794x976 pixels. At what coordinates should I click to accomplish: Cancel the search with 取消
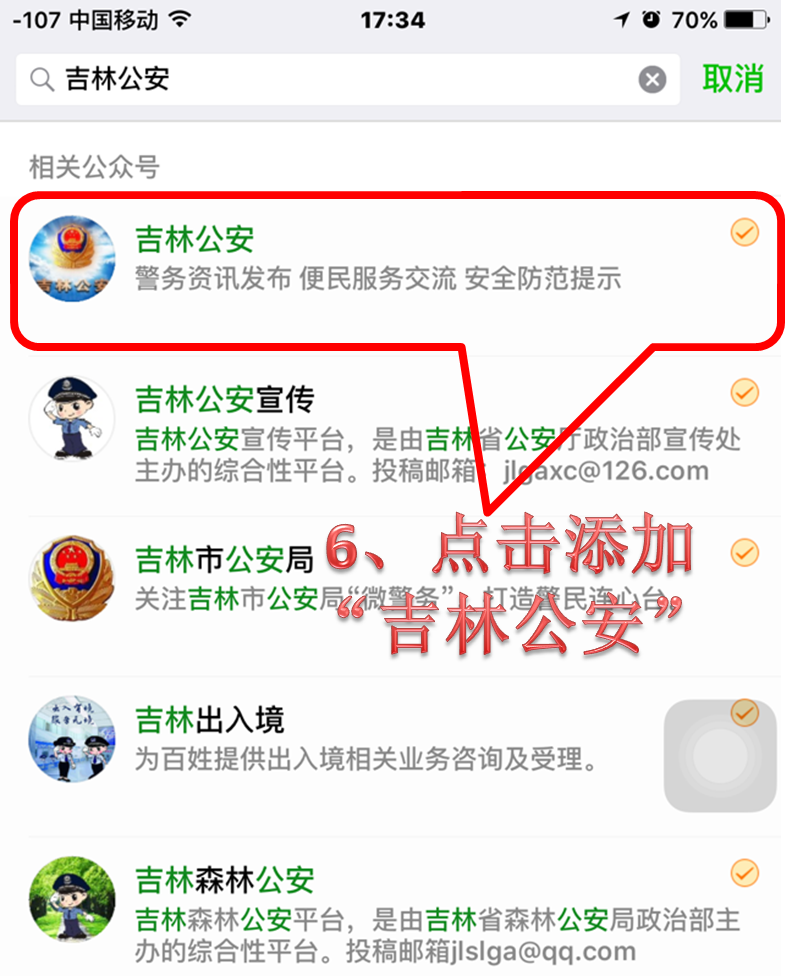pos(732,79)
